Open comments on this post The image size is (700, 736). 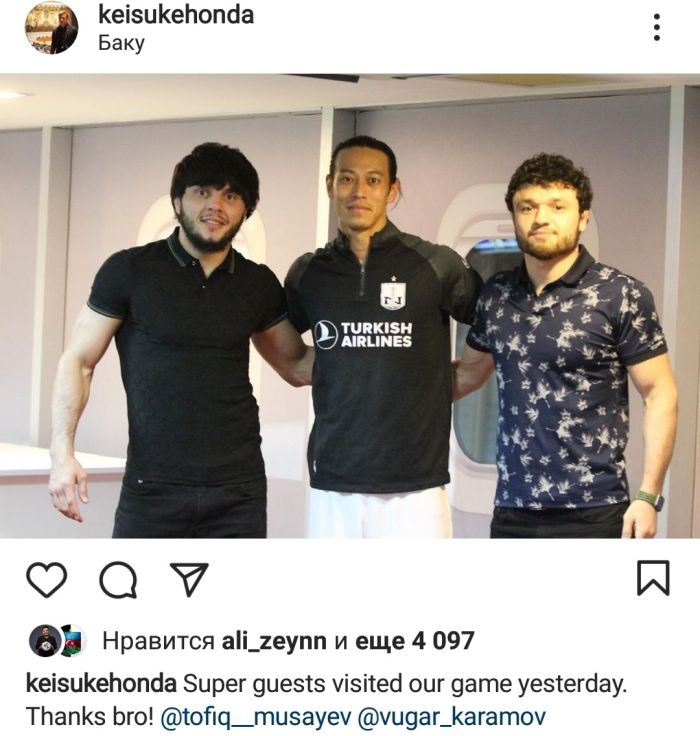tap(118, 579)
